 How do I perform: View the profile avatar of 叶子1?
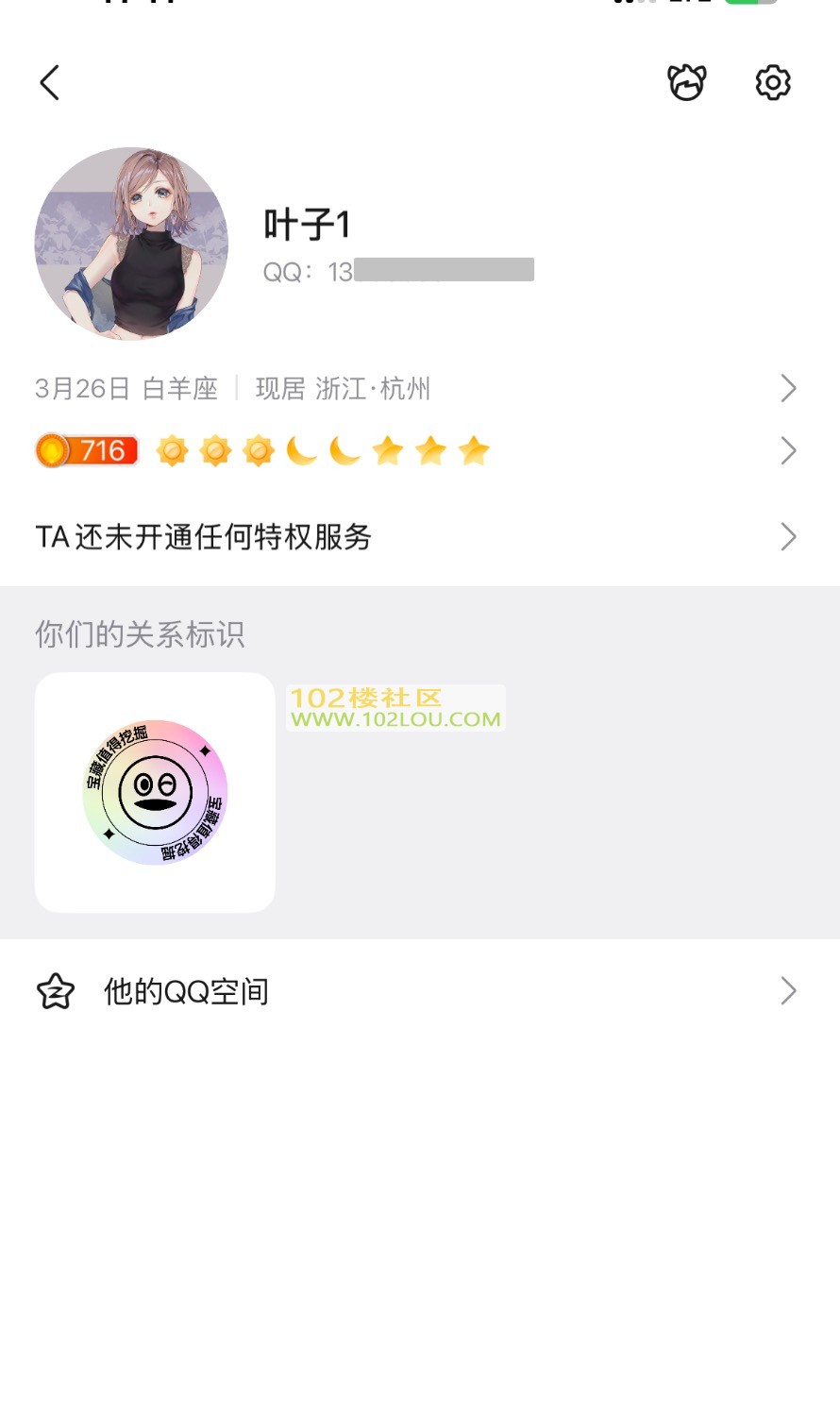point(131,244)
